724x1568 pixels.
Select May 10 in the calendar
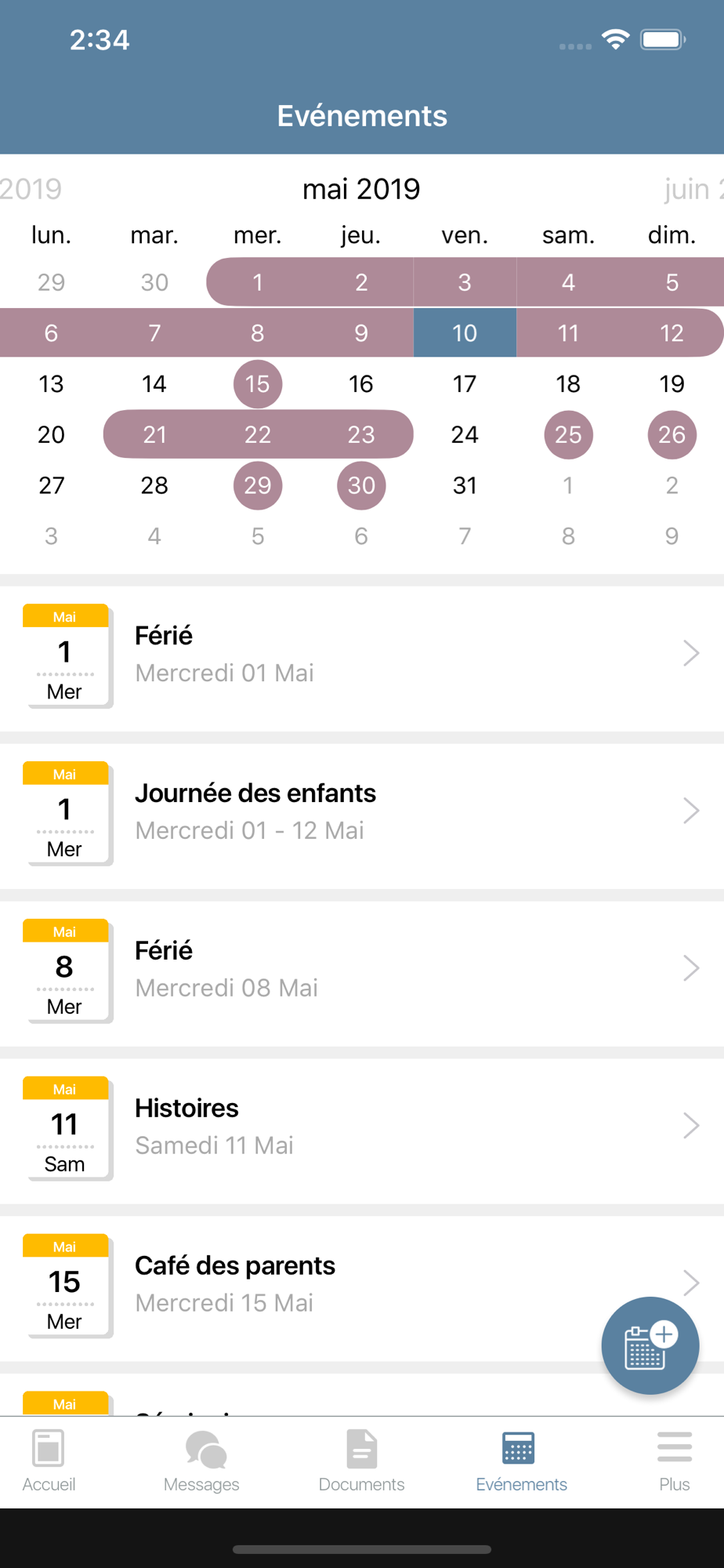click(x=465, y=332)
